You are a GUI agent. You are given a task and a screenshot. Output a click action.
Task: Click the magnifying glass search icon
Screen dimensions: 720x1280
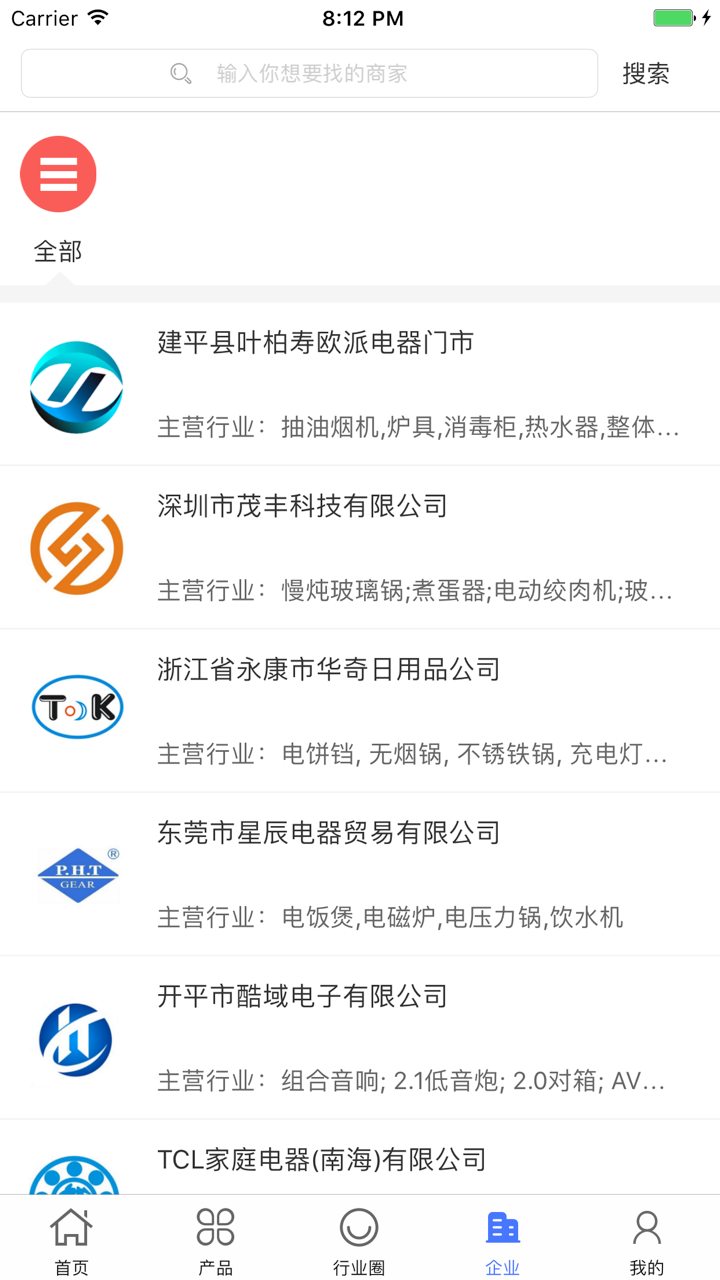click(x=181, y=73)
